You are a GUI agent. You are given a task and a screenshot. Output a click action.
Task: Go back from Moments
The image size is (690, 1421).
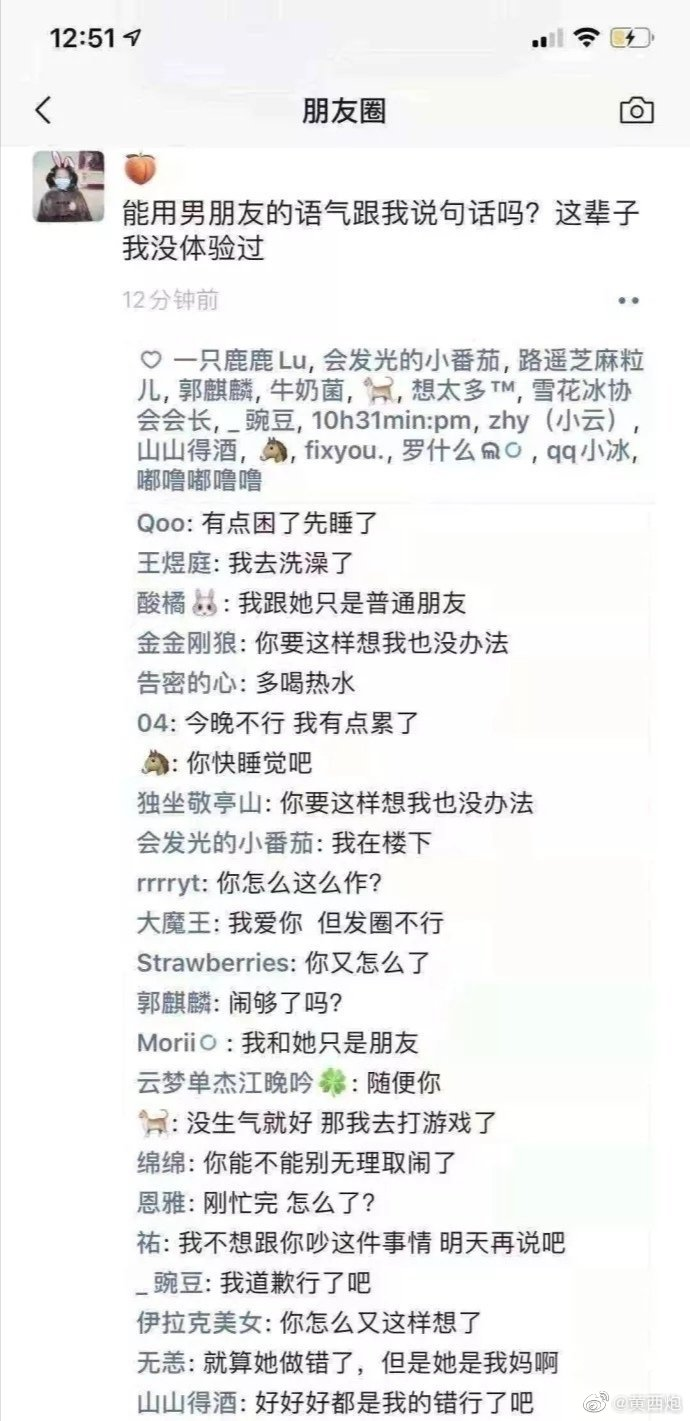point(42,110)
